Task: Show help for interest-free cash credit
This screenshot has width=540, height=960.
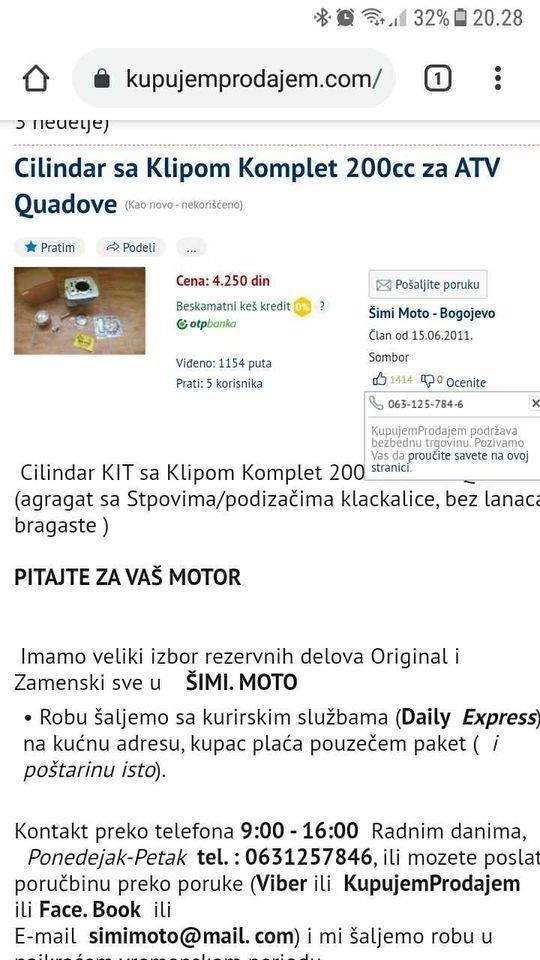Action: [x=321, y=306]
